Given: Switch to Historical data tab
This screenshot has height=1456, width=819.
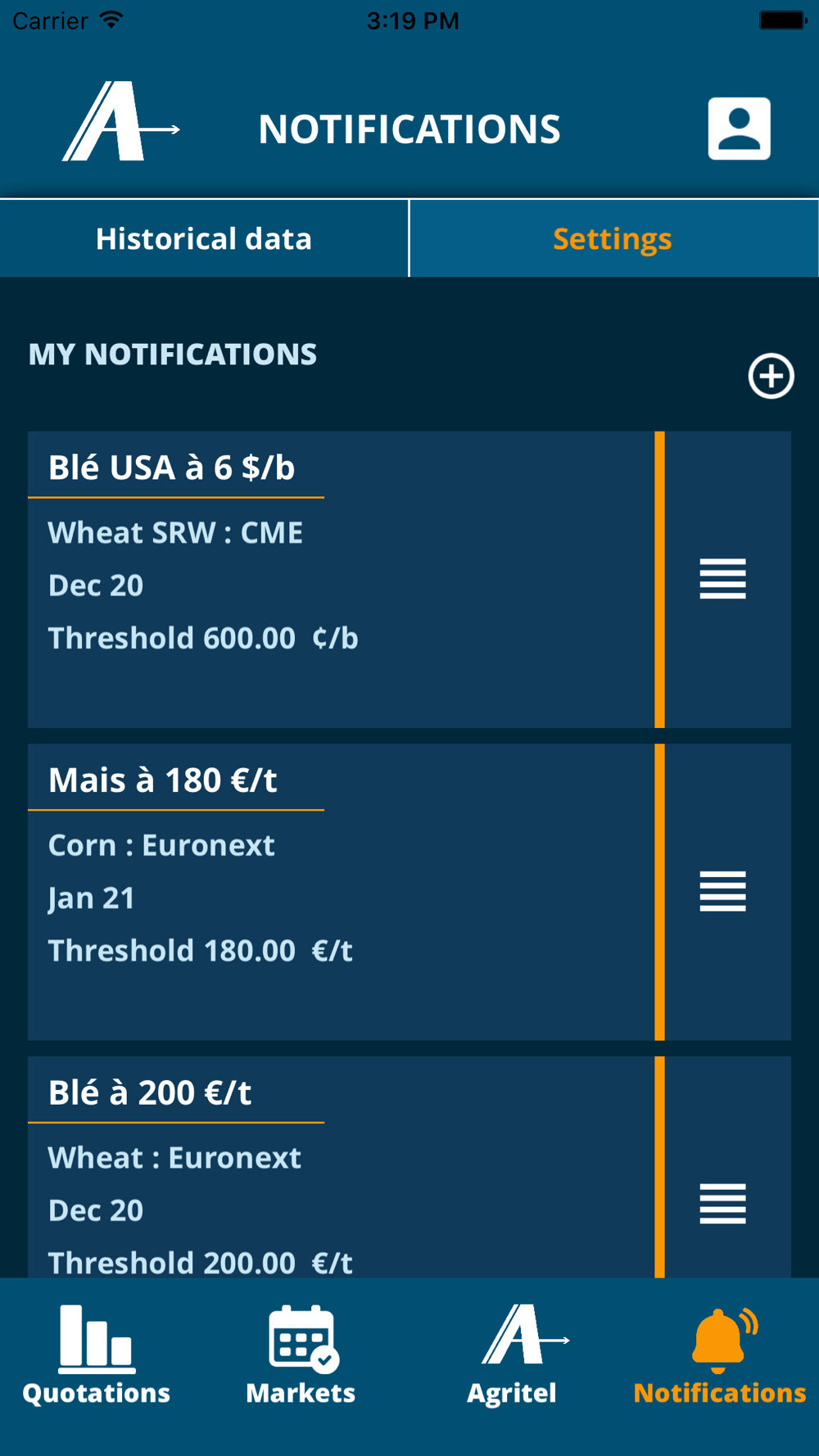Looking at the screenshot, I should (204, 239).
